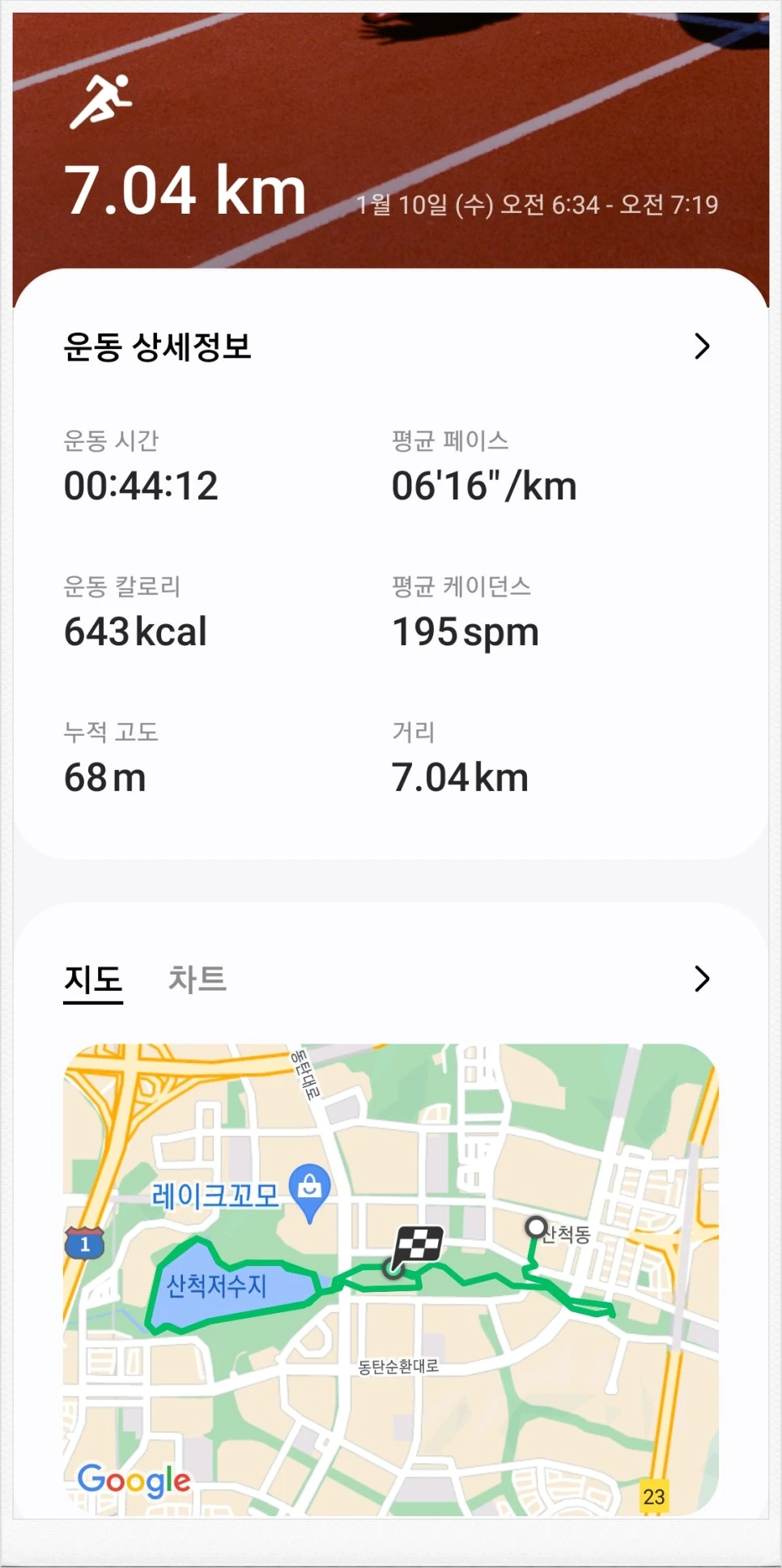Expand the map section with the chevron
The image size is (782, 1568).
pyautogui.click(x=702, y=979)
